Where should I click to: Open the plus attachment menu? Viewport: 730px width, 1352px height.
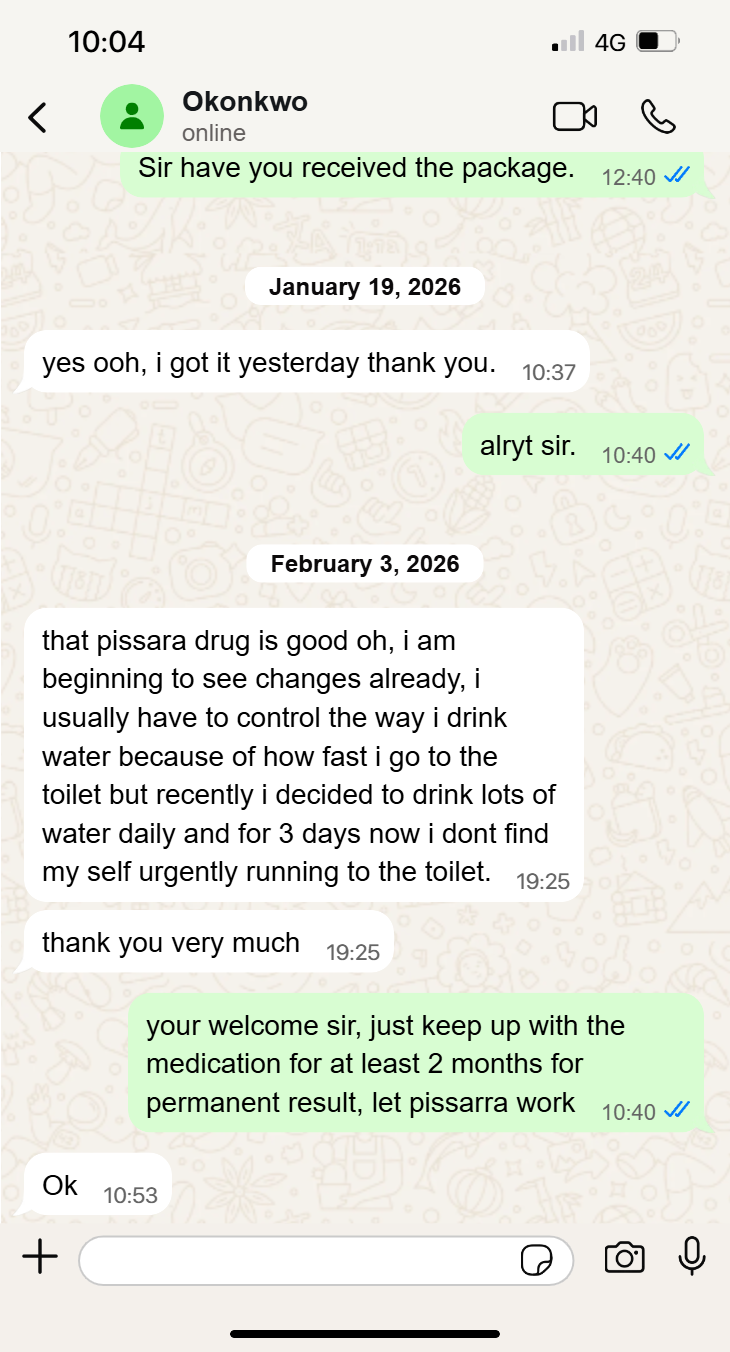(40, 1258)
